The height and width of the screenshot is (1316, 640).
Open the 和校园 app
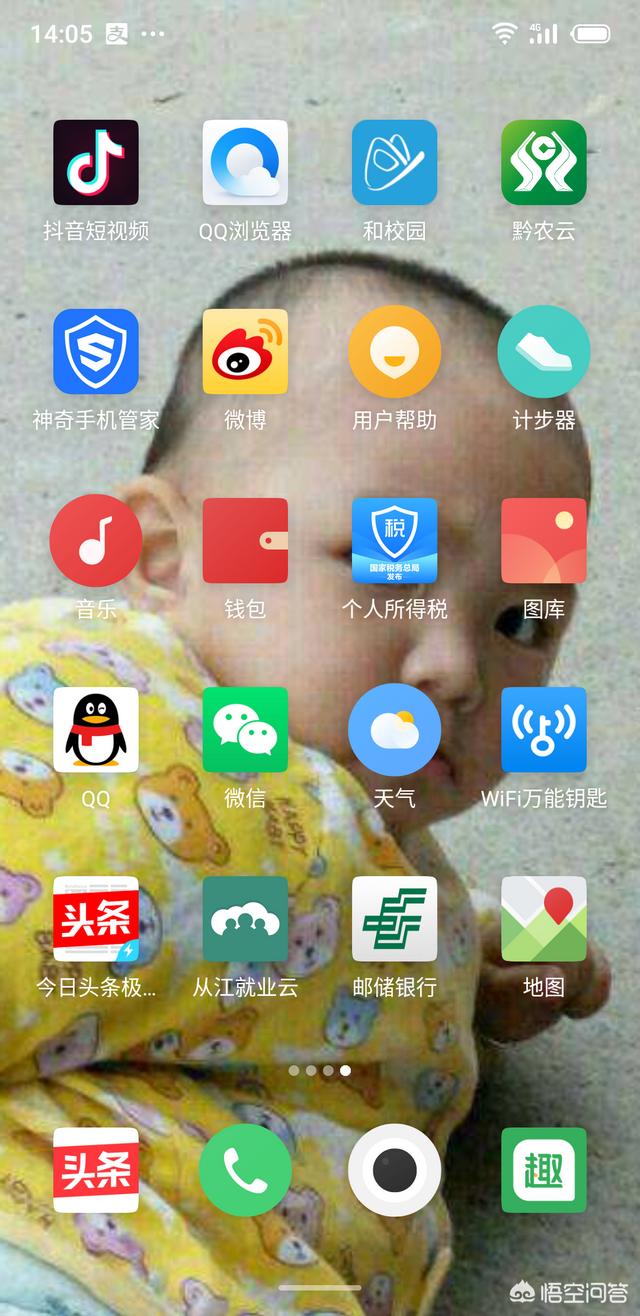click(394, 162)
